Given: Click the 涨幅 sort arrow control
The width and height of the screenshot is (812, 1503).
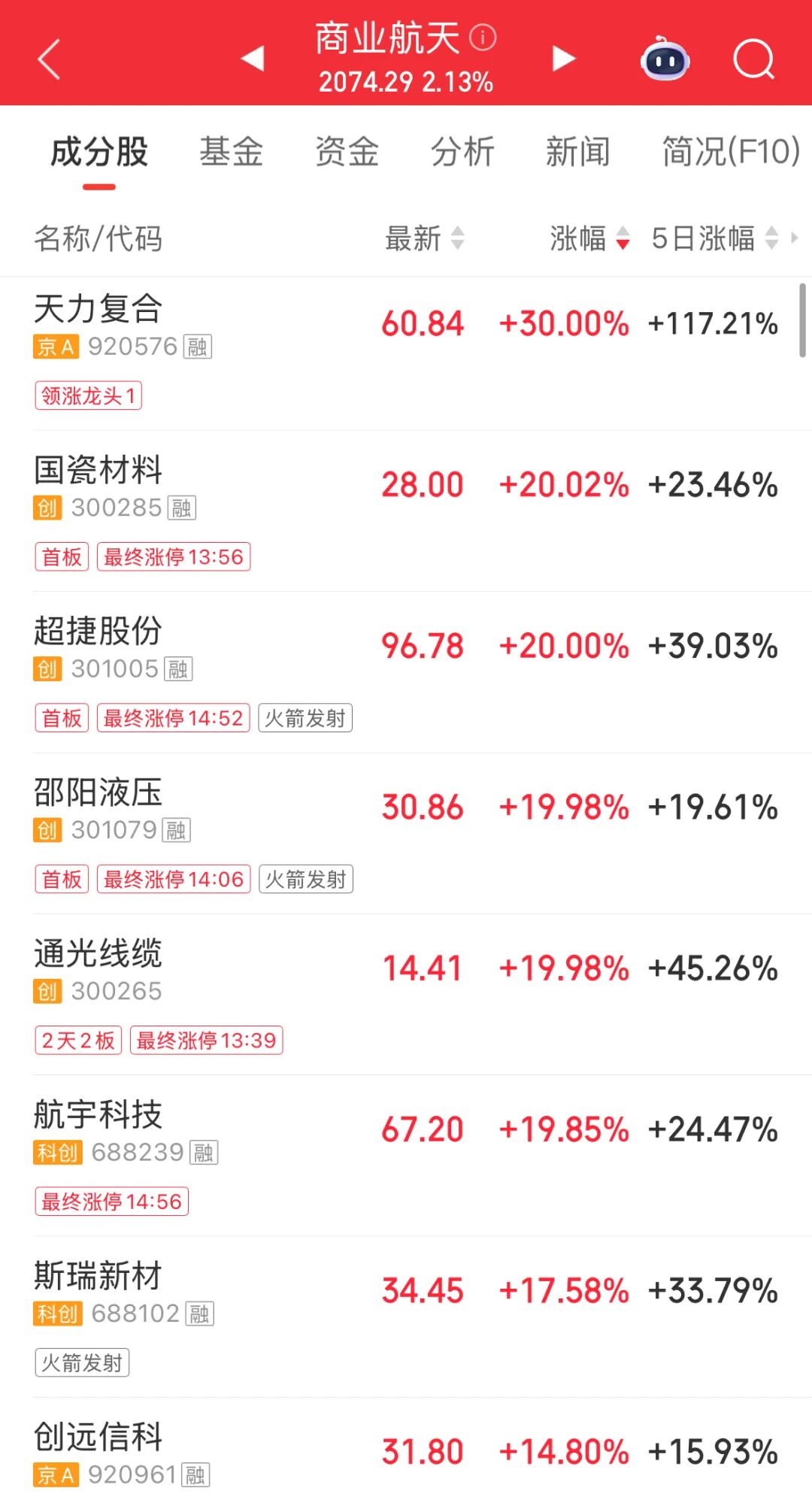Looking at the screenshot, I should [x=623, y=238].
